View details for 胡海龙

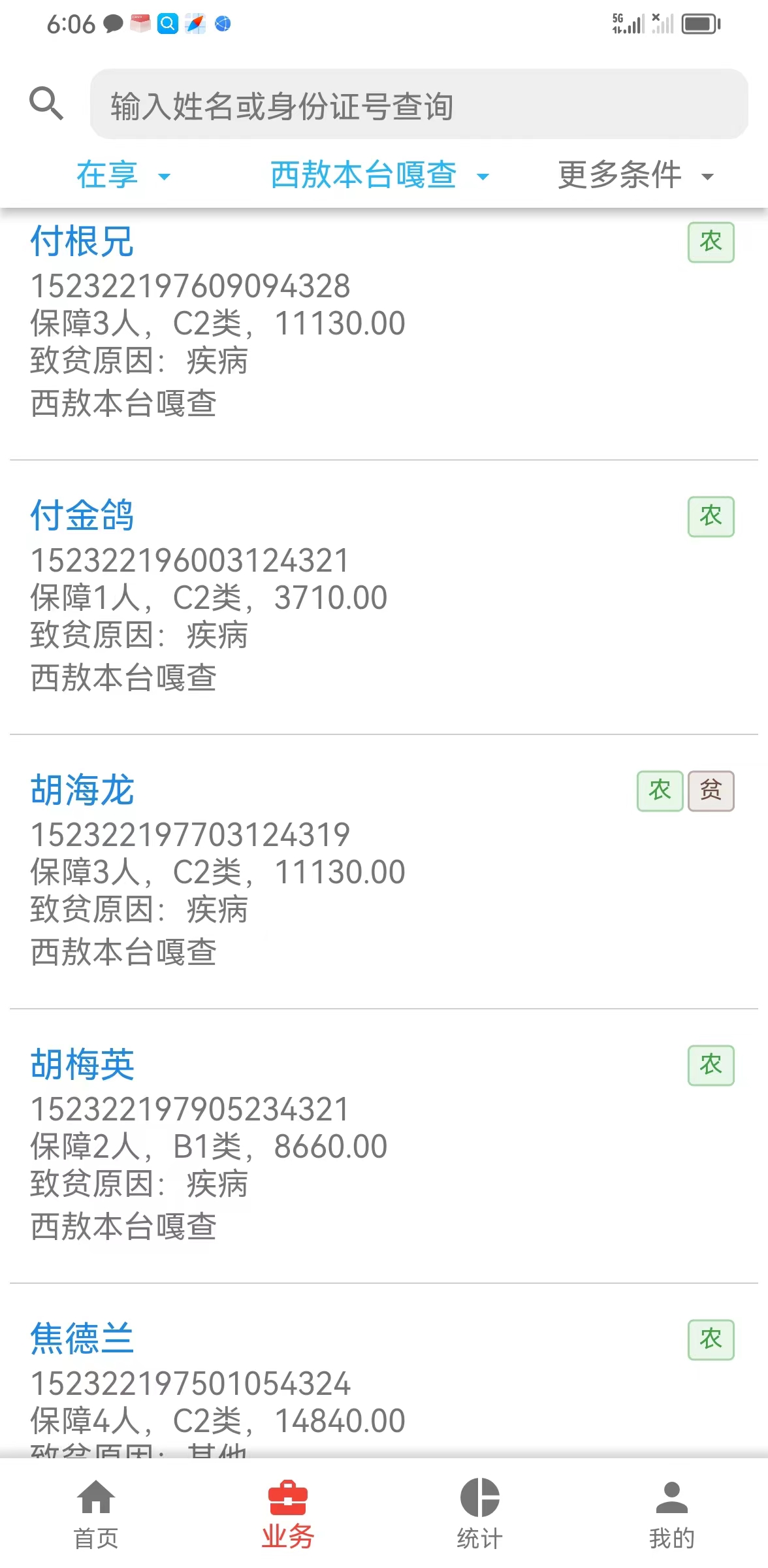pos(384,872)
